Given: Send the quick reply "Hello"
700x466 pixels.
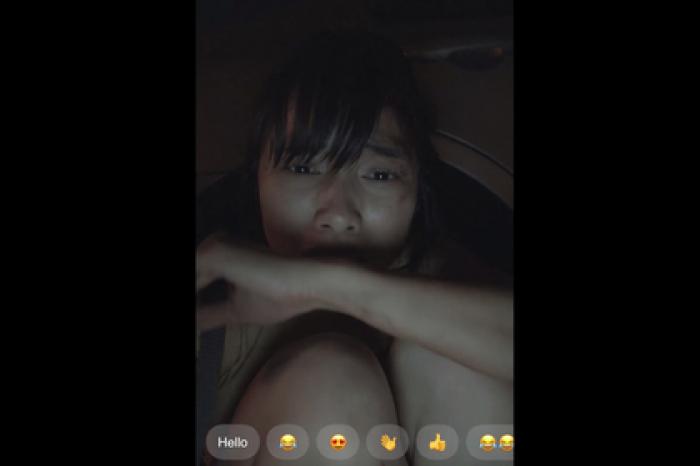Looking at the screenshot, I should tap(232, 442).
